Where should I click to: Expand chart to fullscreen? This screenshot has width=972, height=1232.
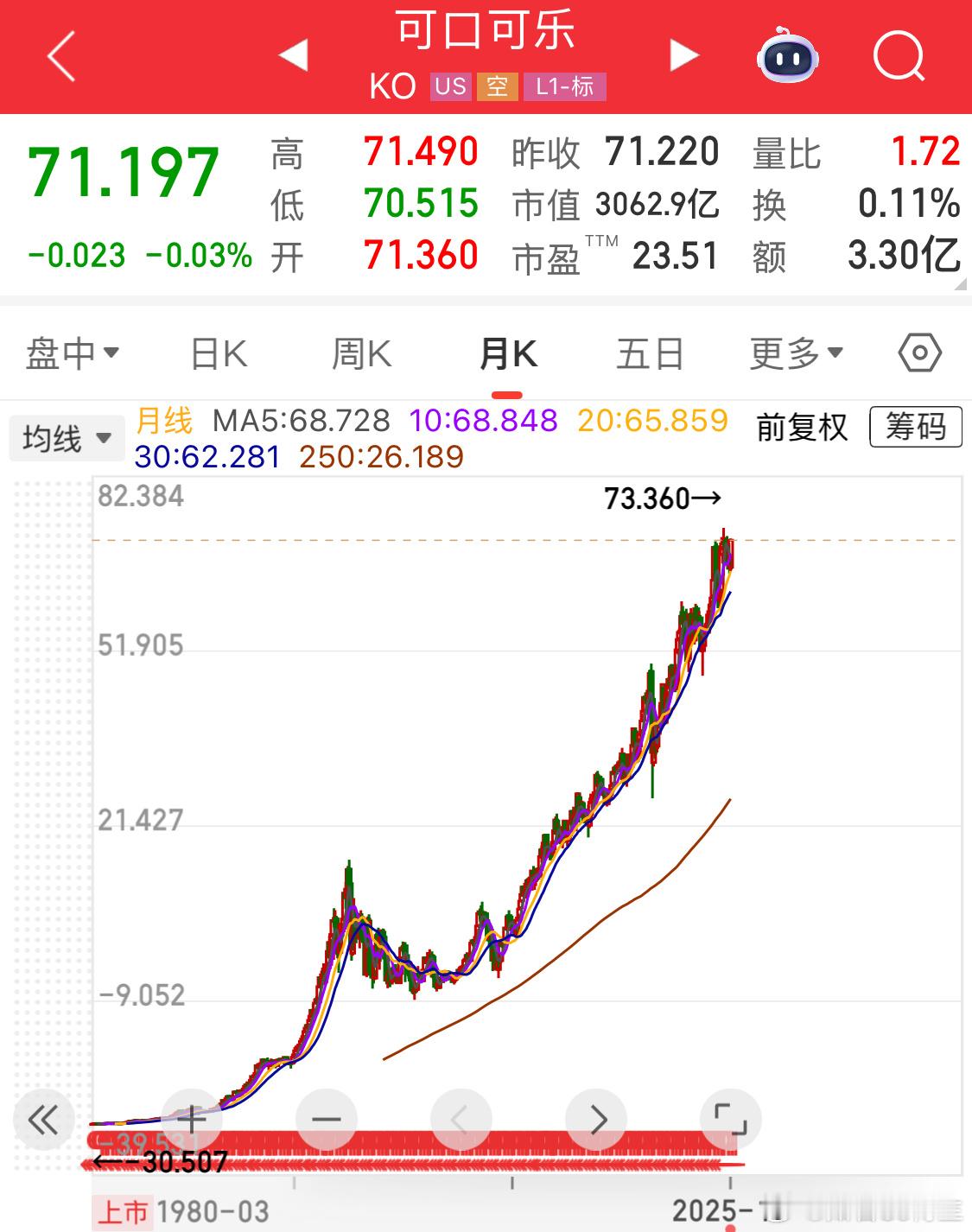(x=731, y=1120)
